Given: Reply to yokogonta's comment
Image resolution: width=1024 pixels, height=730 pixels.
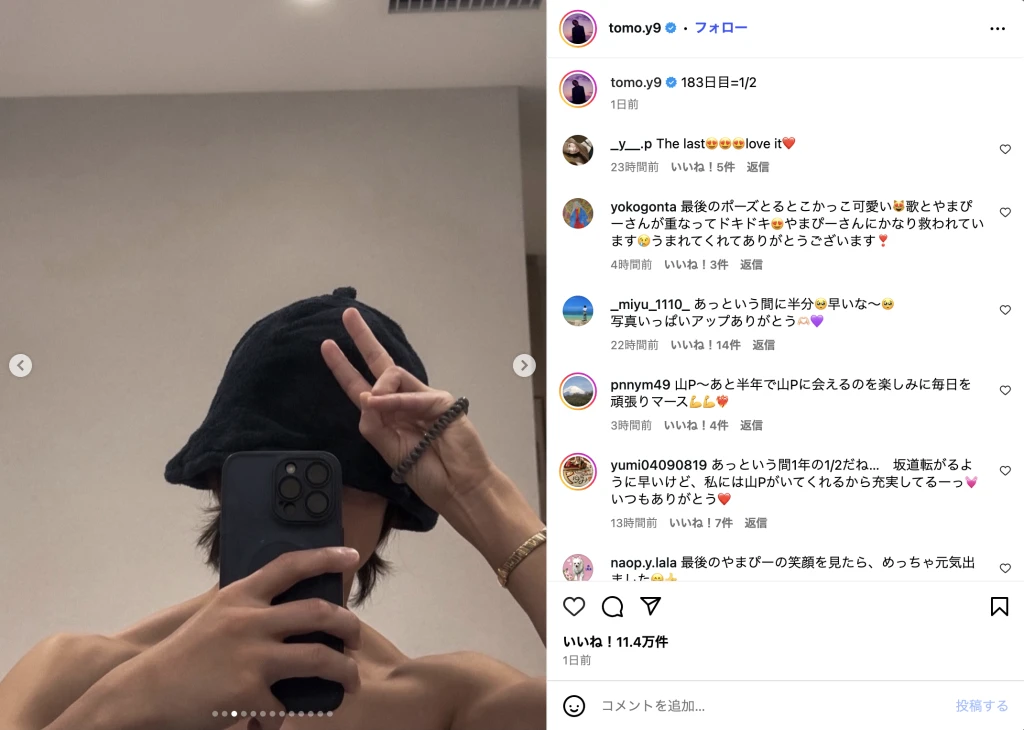Looking at the screenshot, I should coord(751,265).
